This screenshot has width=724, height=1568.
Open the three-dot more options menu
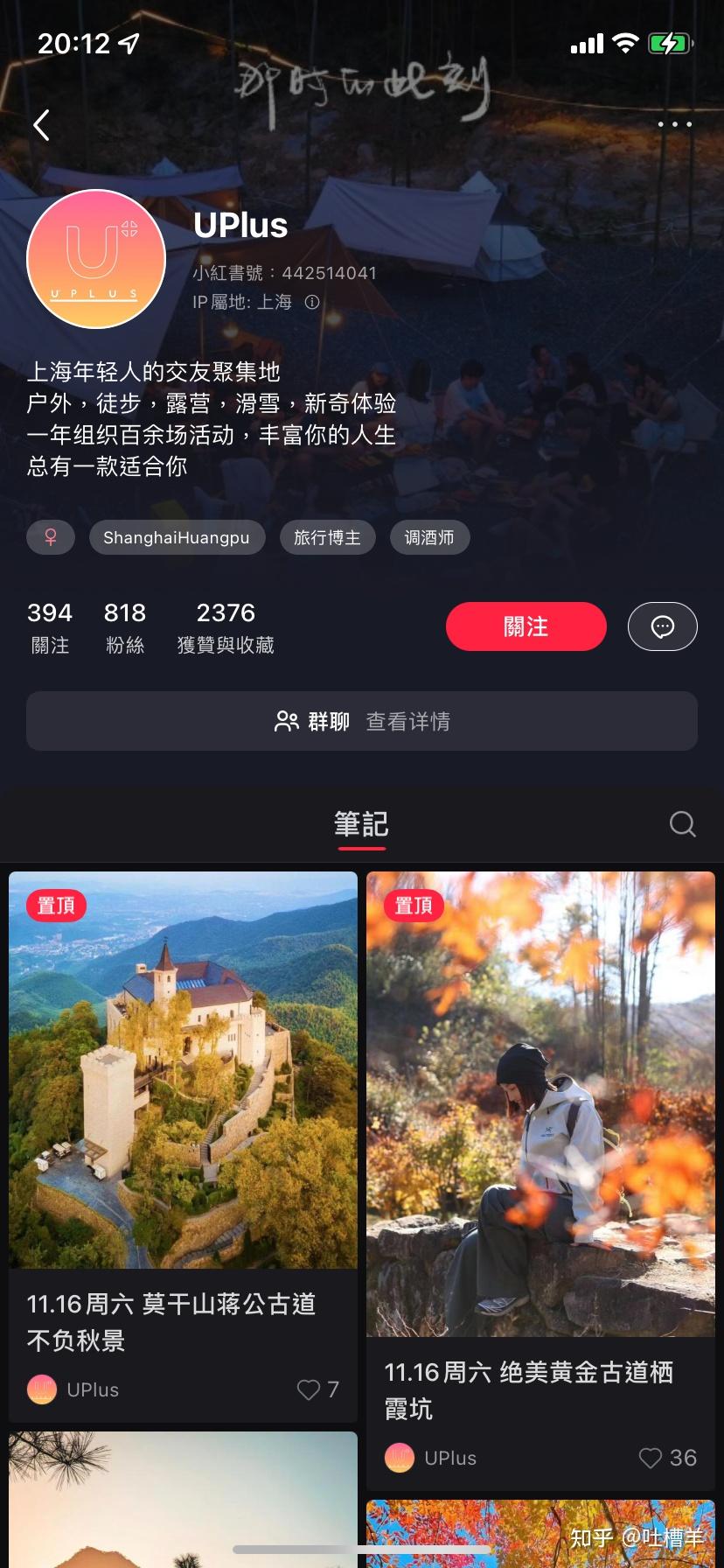pyautogui.click(x=673, y=124)
